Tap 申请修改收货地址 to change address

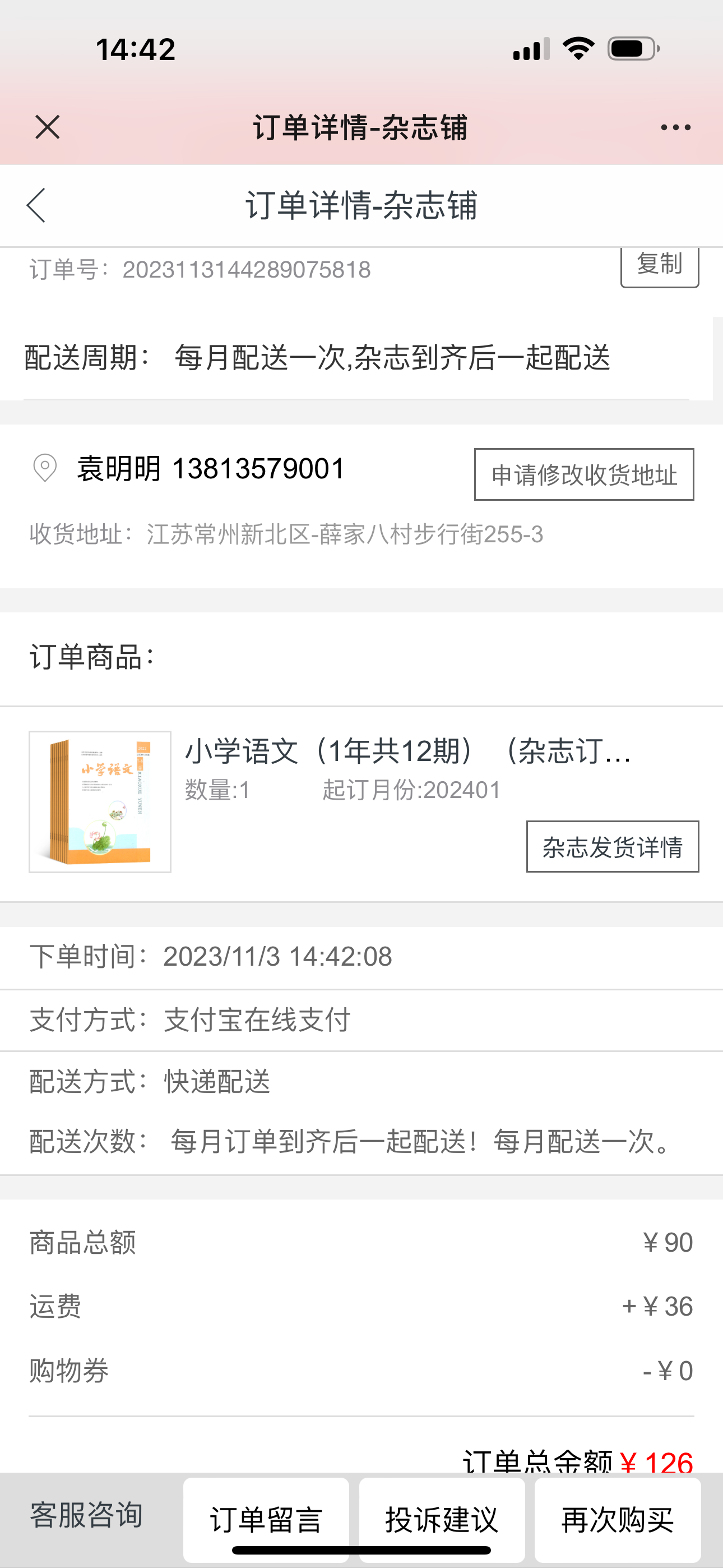tap(583, 475)
